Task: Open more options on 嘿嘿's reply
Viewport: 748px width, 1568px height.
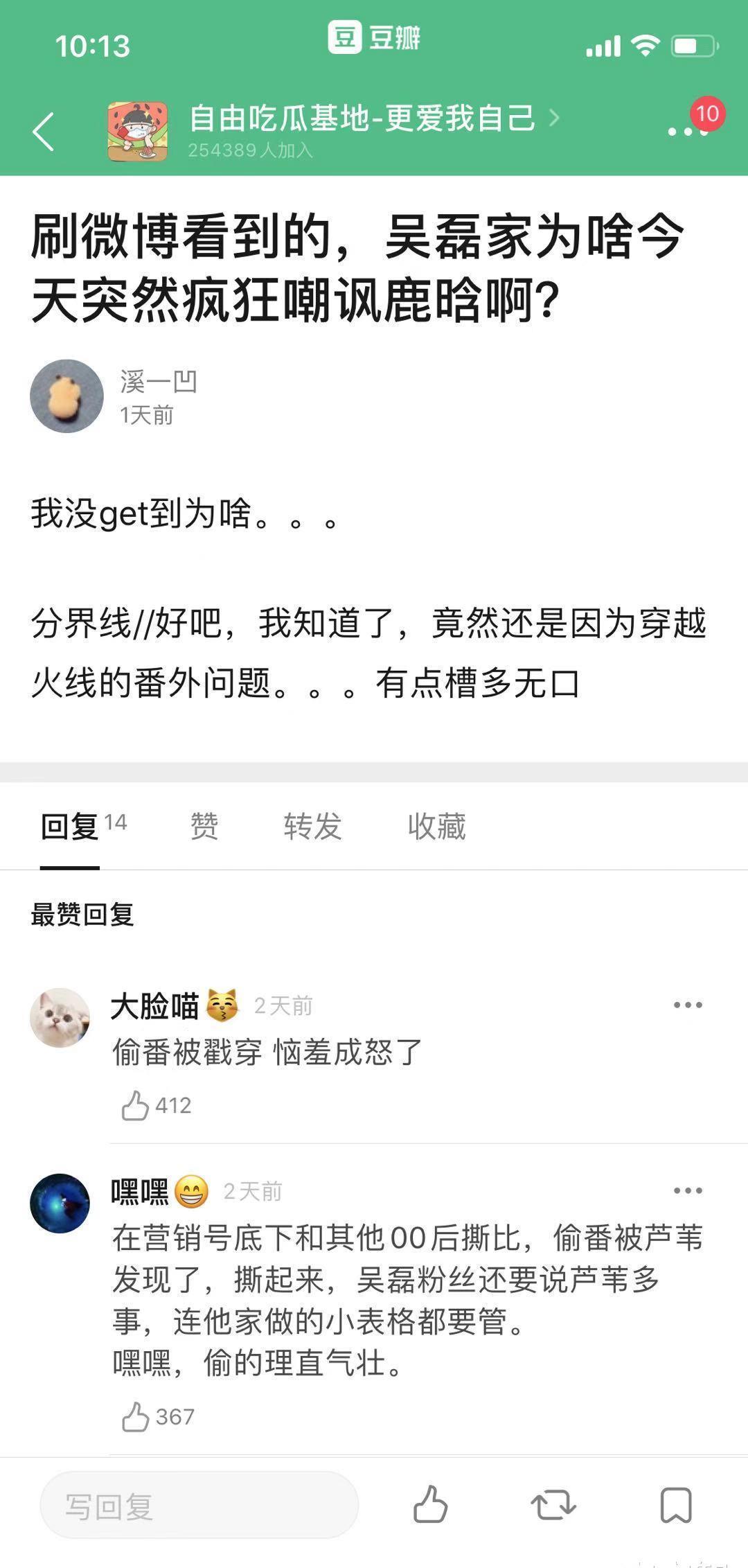Action: click(x=688, y=1190)
